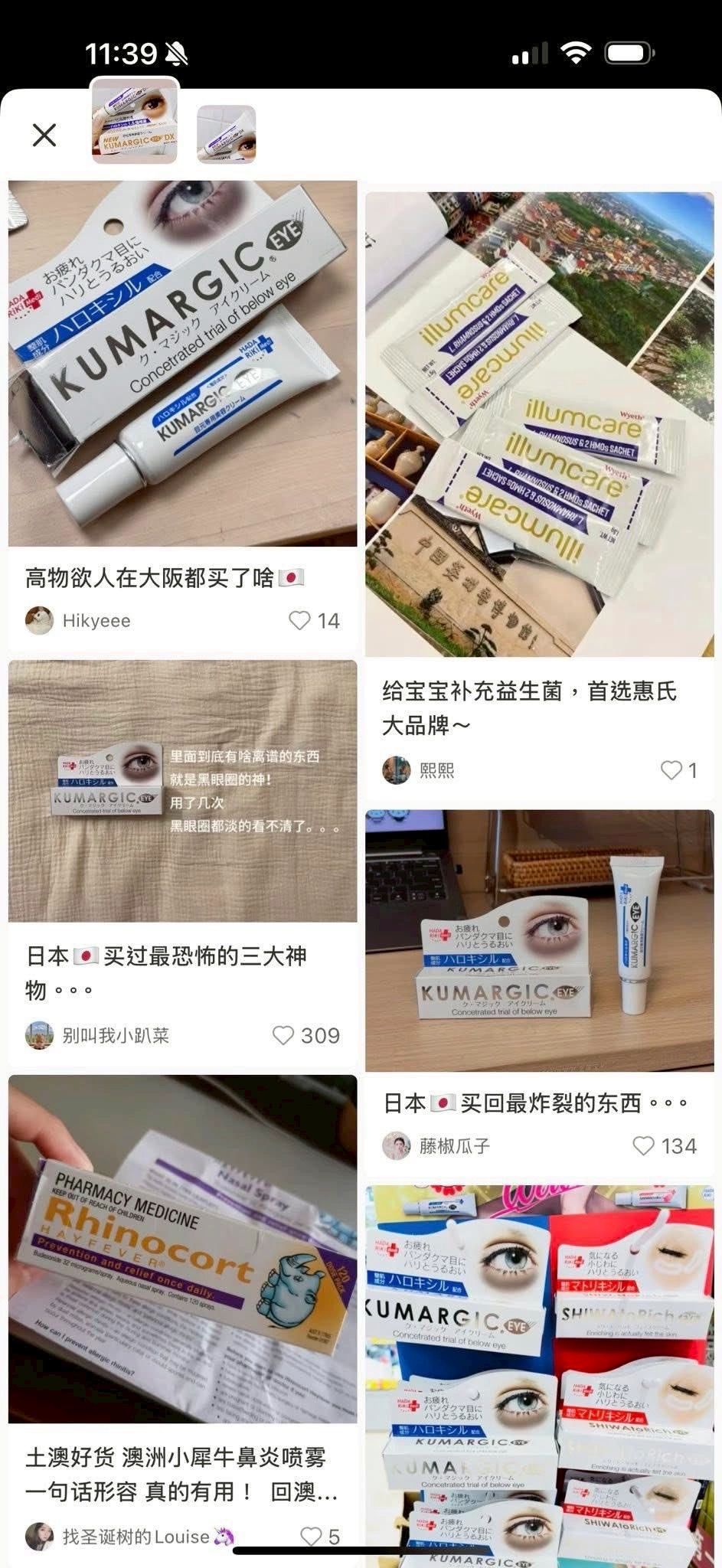Screen dimensions: 722x1568
Task: Open the Rhinocort nasal spray post
Action: [182, 1248]
